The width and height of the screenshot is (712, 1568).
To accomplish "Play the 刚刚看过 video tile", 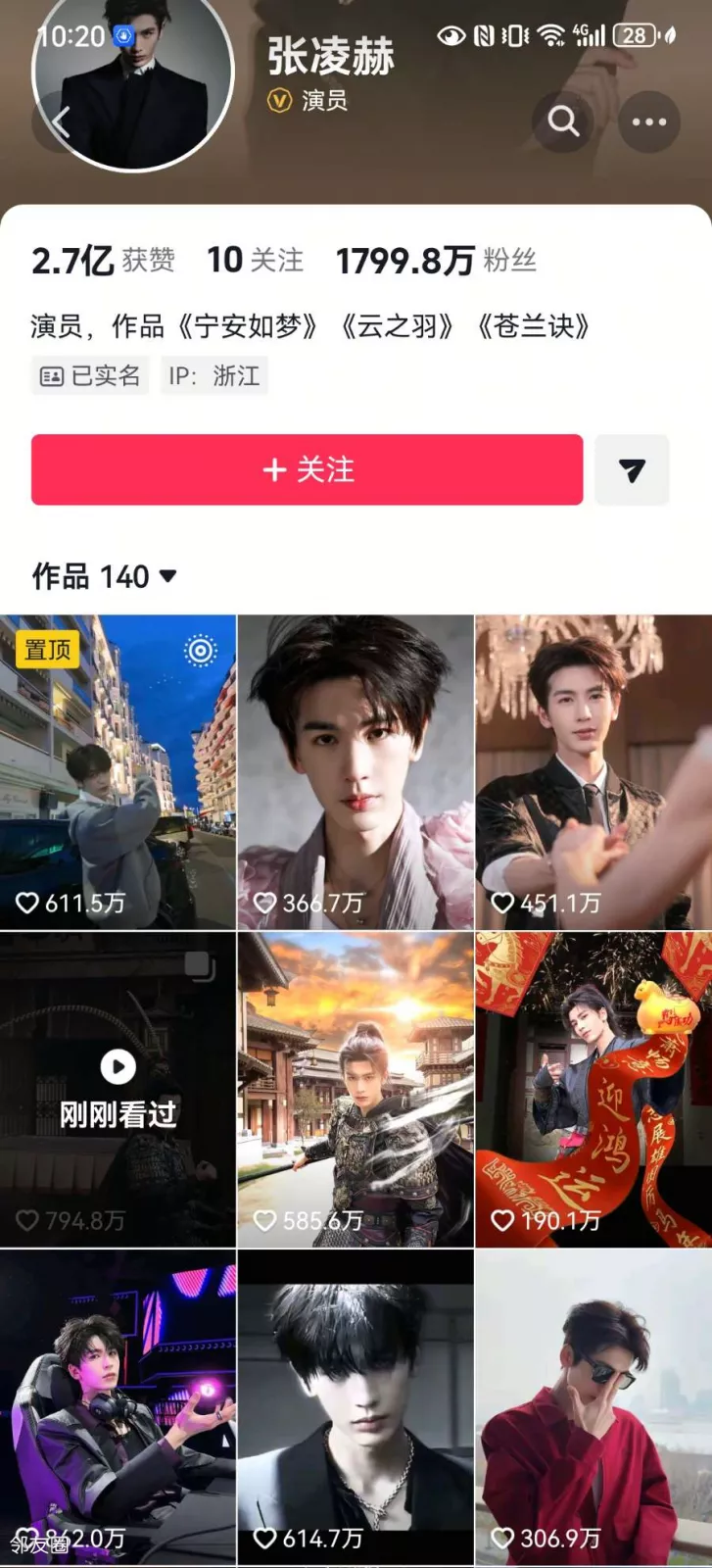I will click(118, 1088).
